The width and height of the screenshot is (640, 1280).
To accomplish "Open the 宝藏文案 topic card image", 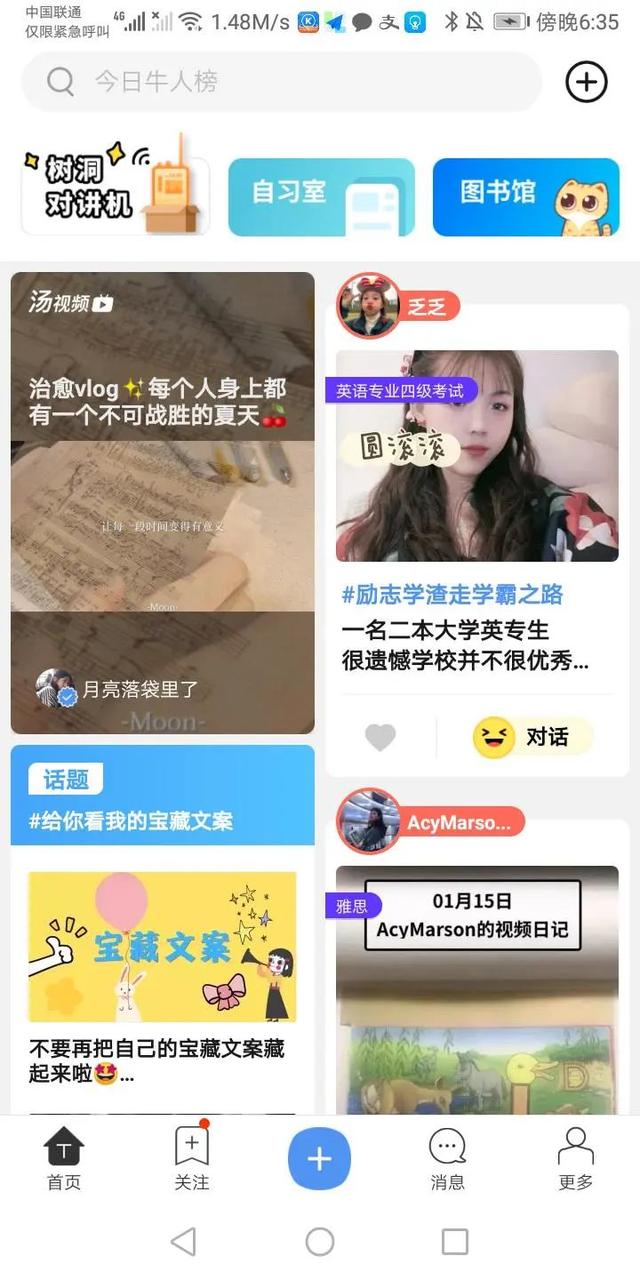I will (162, 946).
